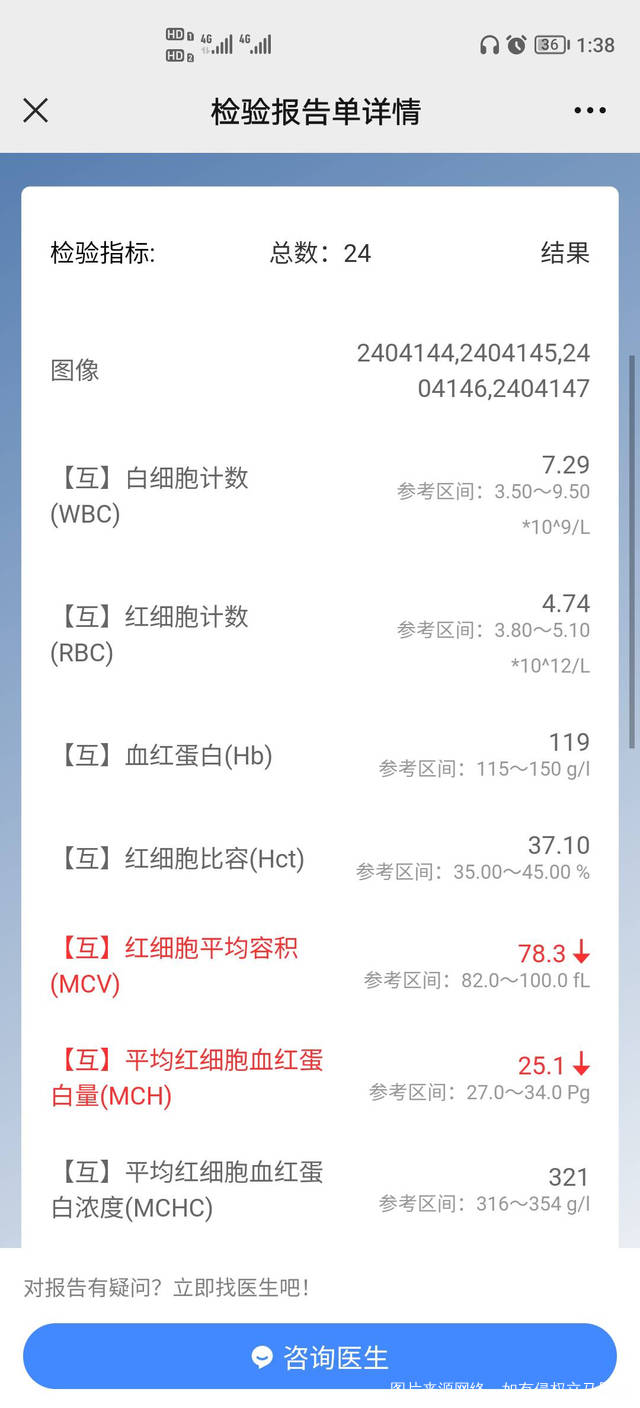The height and width of the screenshot is (1408, 640).
Task: Close the lab report detail page
Action: 35,110
